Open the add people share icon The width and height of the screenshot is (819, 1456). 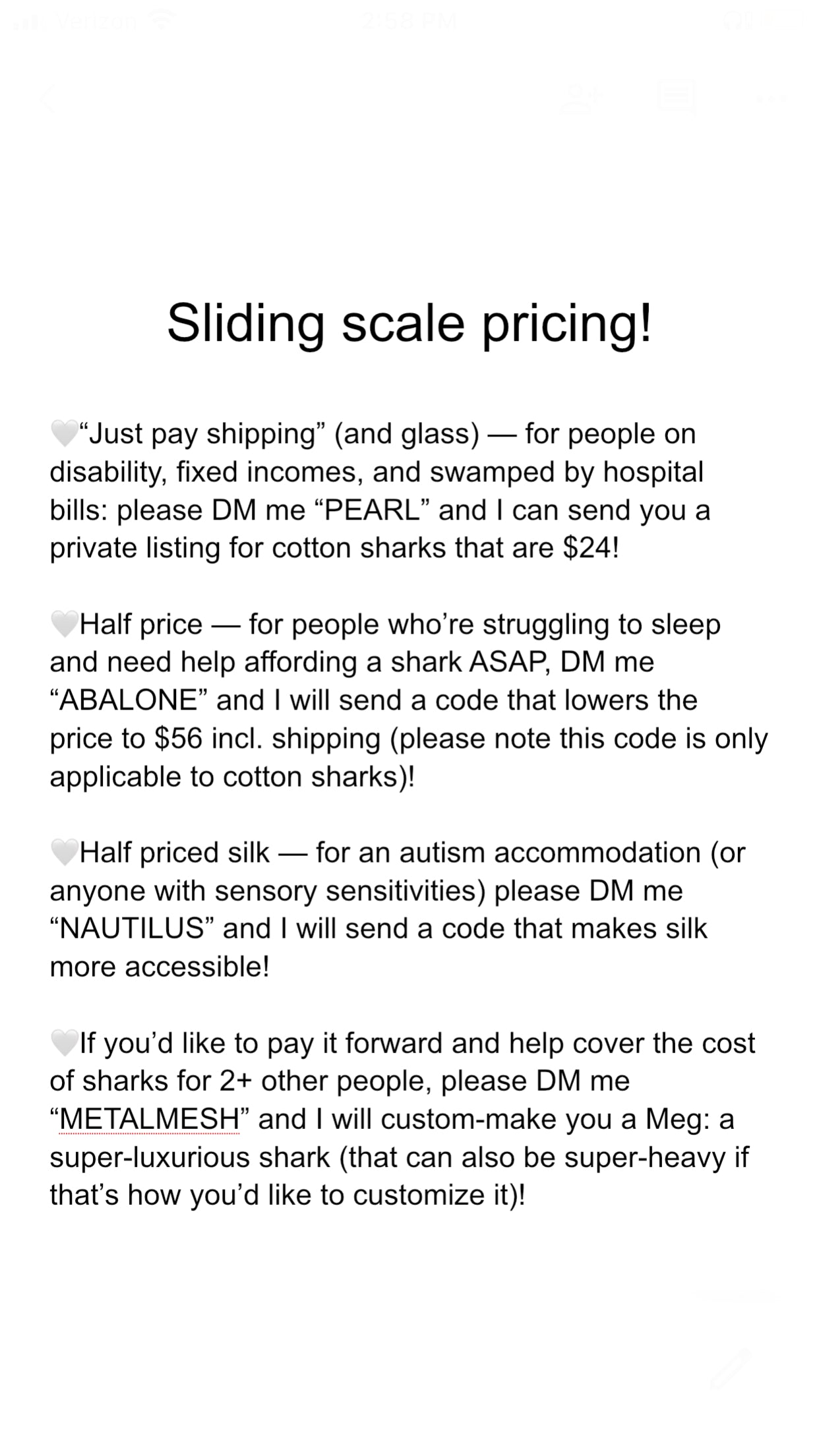click(581, 99)
